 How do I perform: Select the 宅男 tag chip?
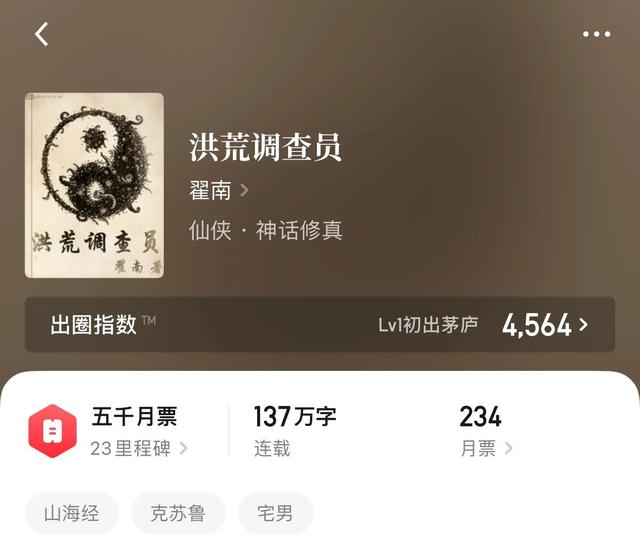[275, 513]
